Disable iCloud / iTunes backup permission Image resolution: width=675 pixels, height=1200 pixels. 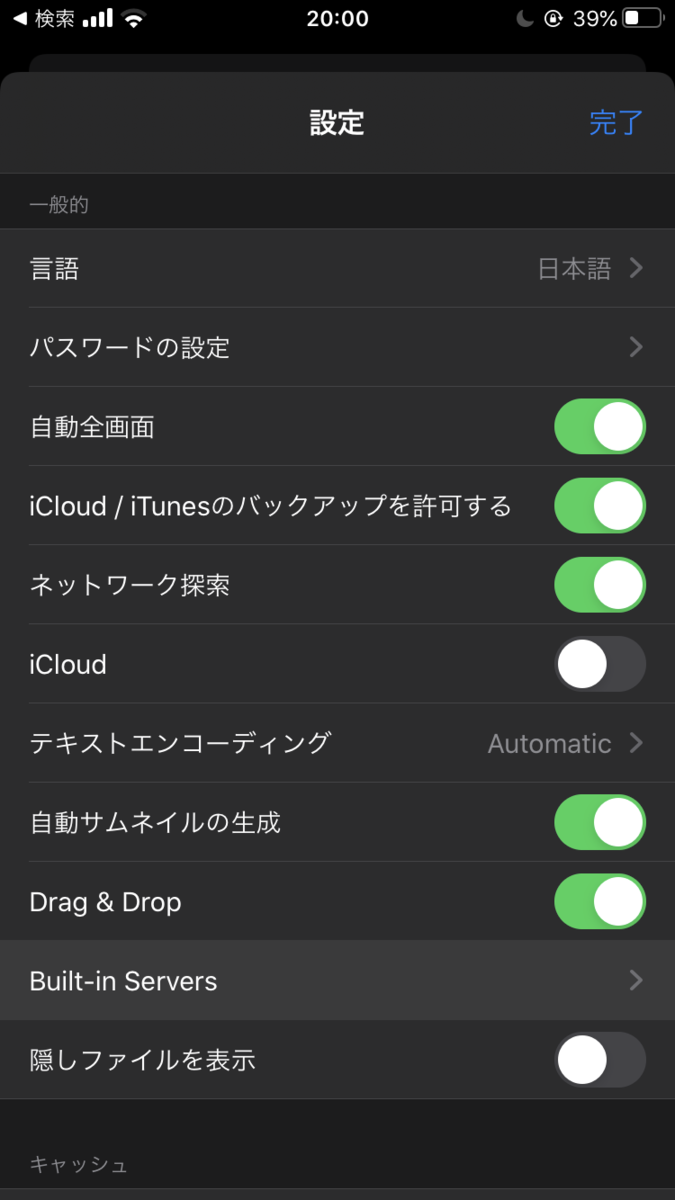tap(599, 506)
